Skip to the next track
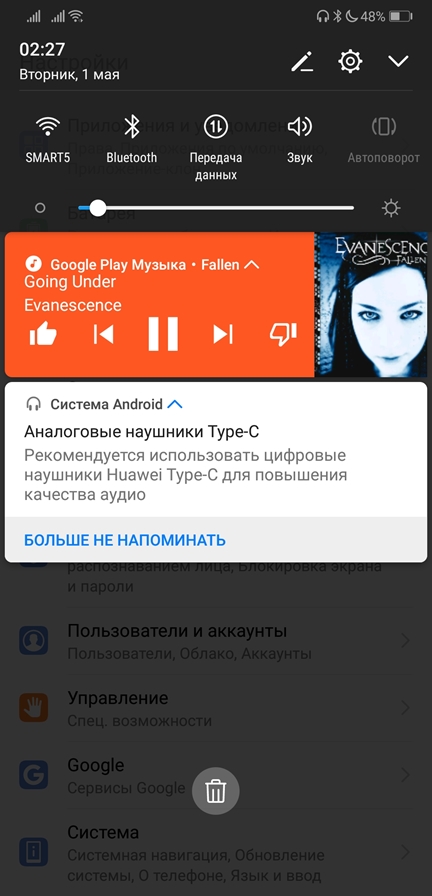 223,334
